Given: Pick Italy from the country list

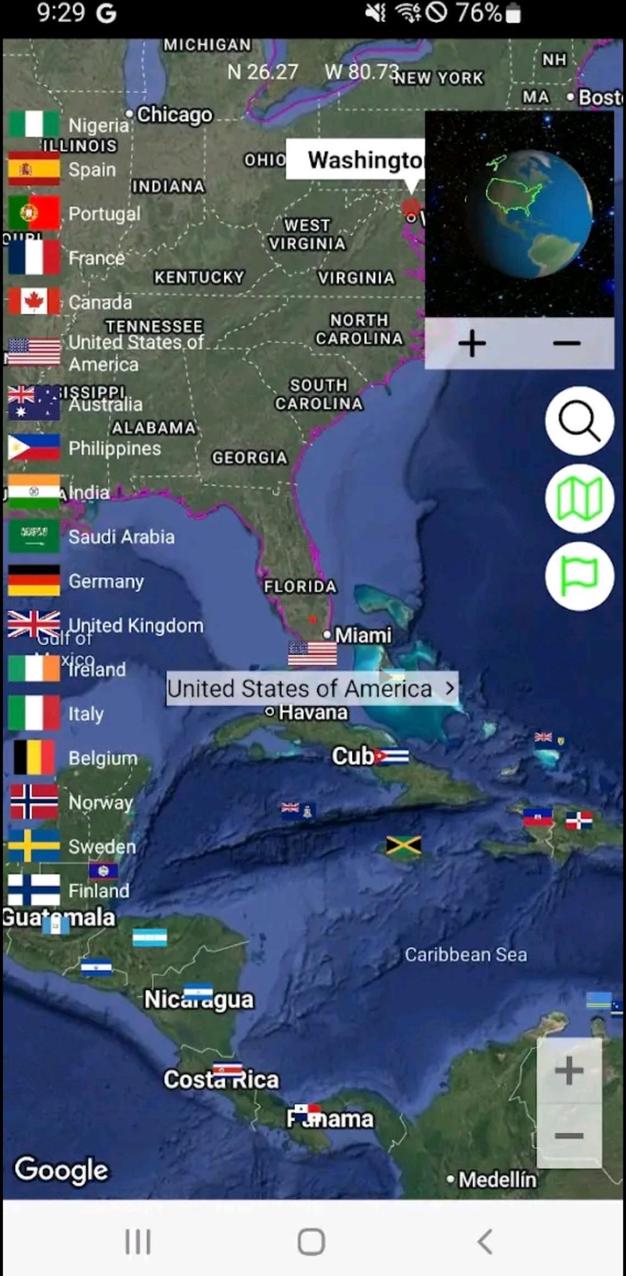Looking at the screenshot, I should pos(57,713).
